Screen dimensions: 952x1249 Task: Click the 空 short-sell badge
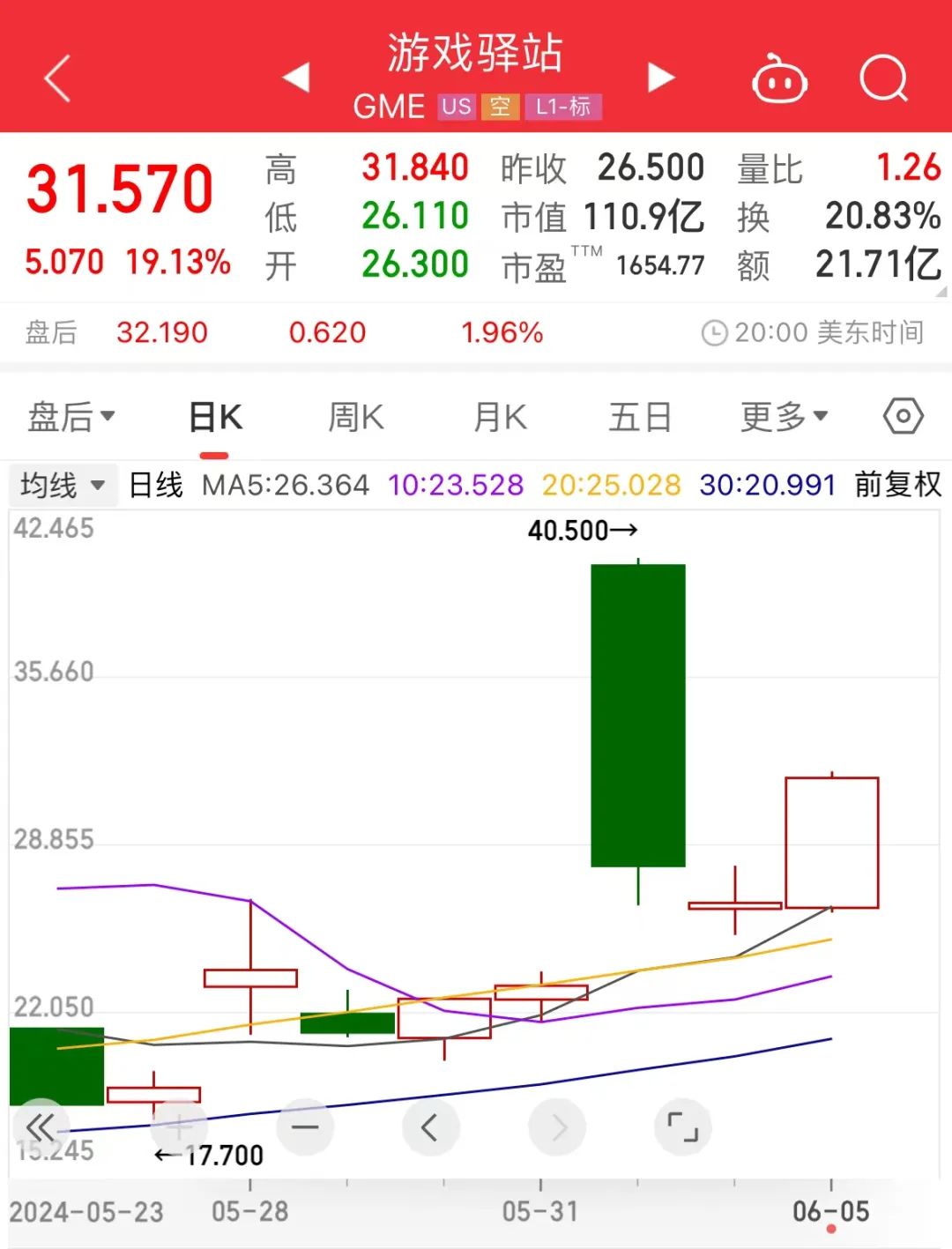coord(500,107)
